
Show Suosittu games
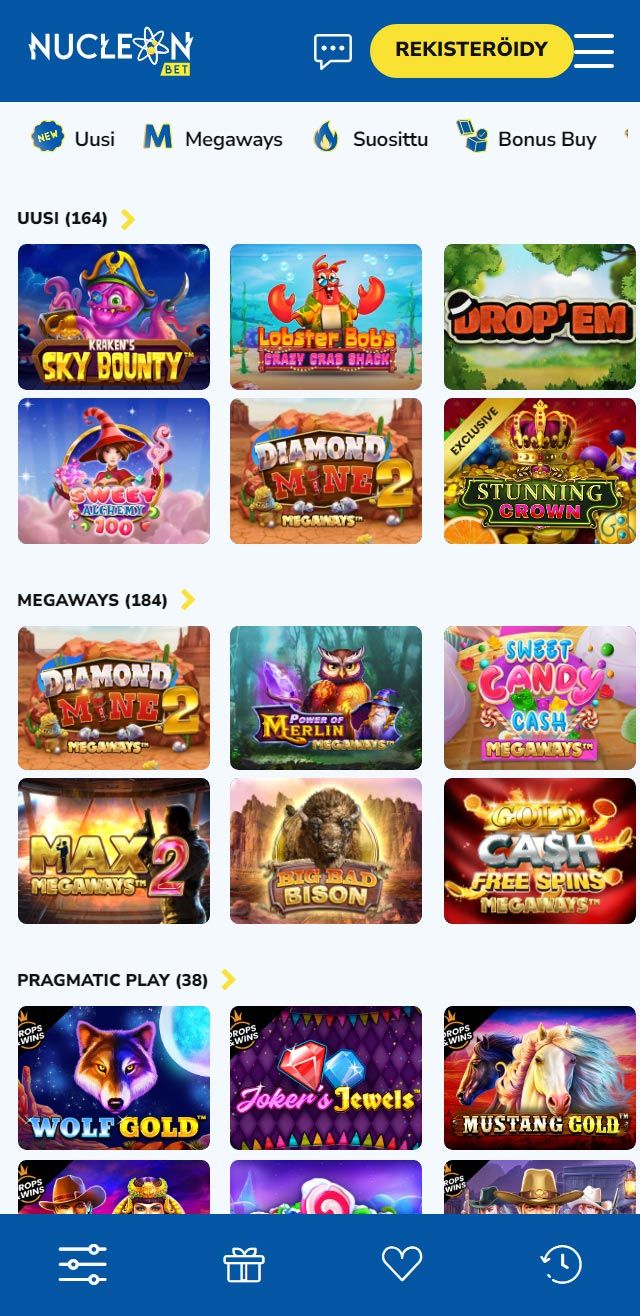click(370, 139)
